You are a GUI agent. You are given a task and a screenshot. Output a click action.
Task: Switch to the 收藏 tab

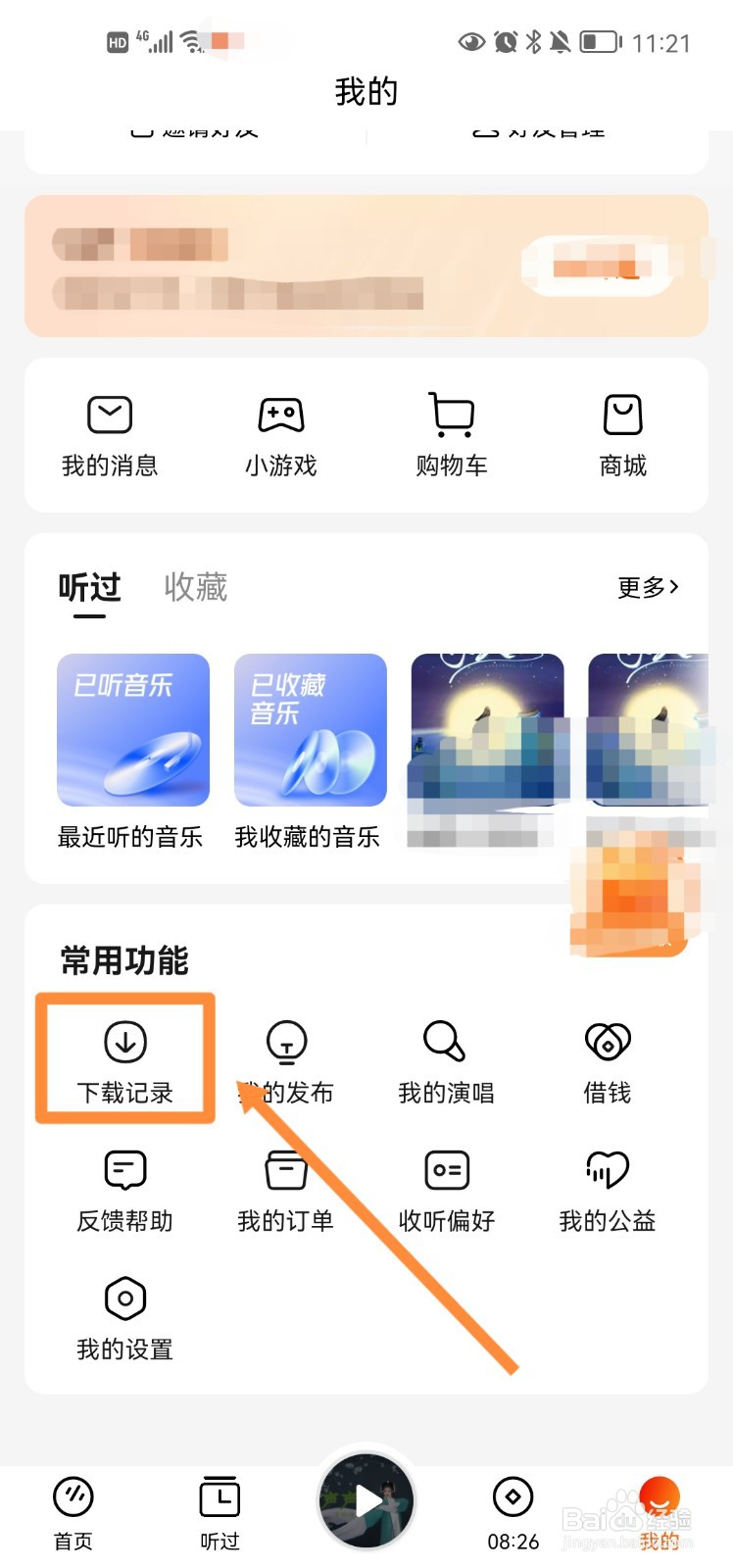pyautogui.click(x=195, y=588)
